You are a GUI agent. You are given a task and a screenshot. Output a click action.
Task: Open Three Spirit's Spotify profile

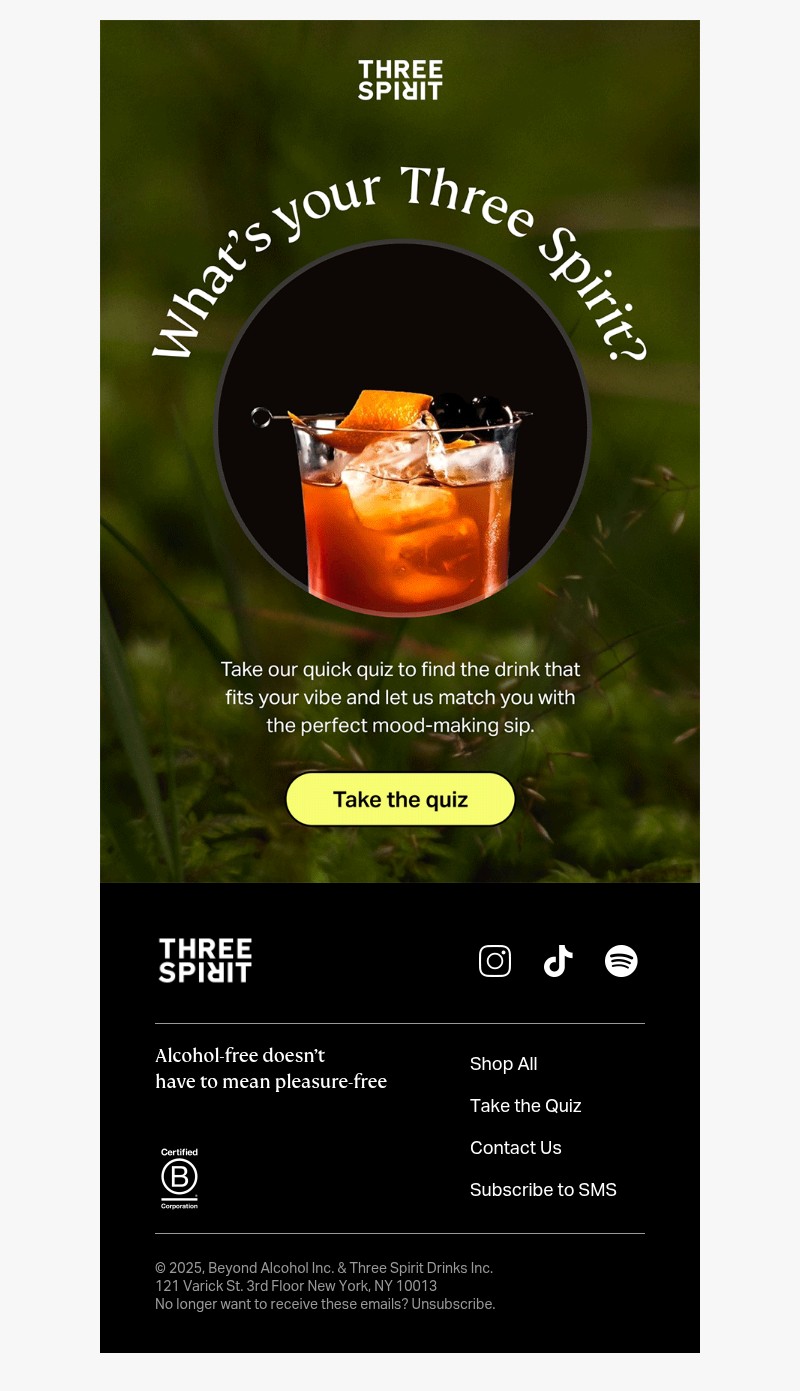tap(621, 961)
